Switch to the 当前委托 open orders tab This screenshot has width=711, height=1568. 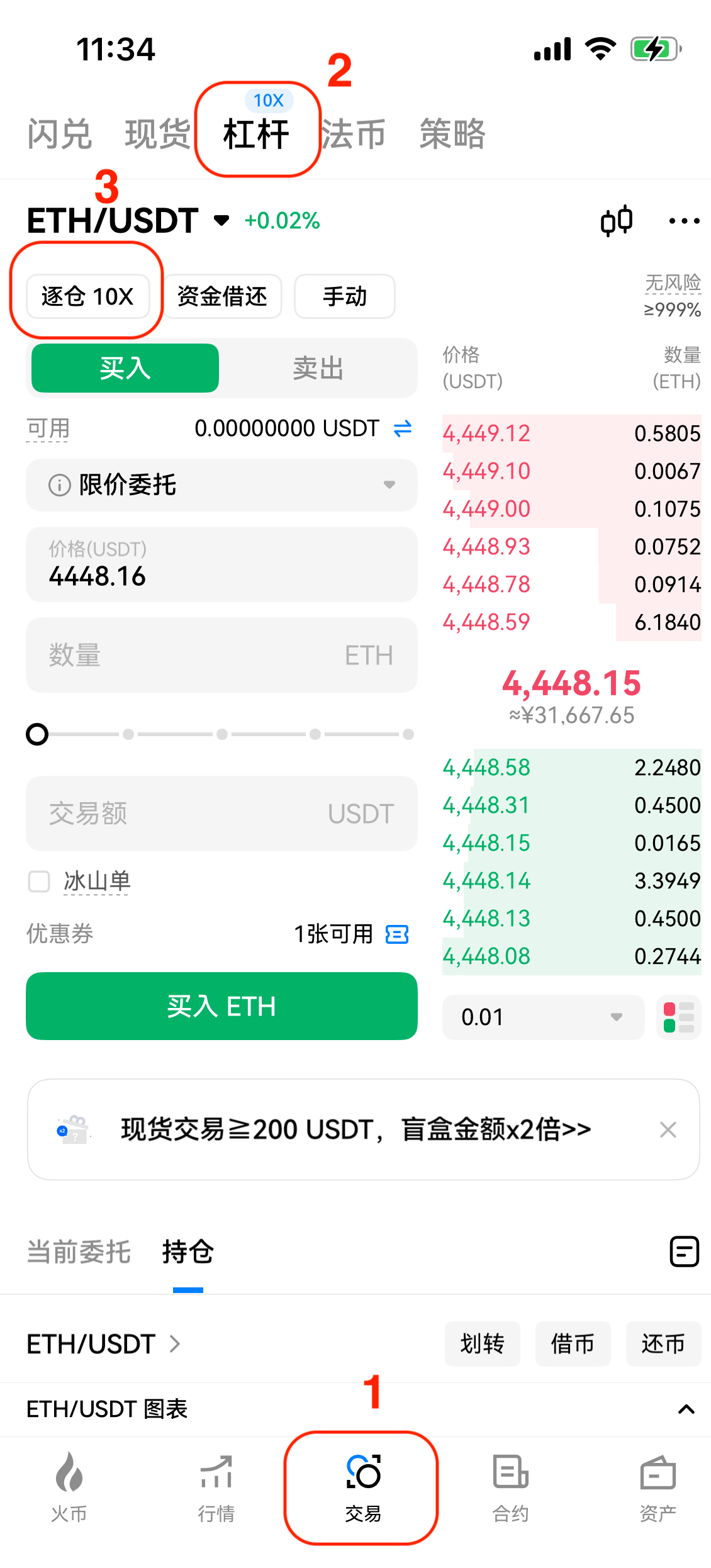tap(79, 1252)
